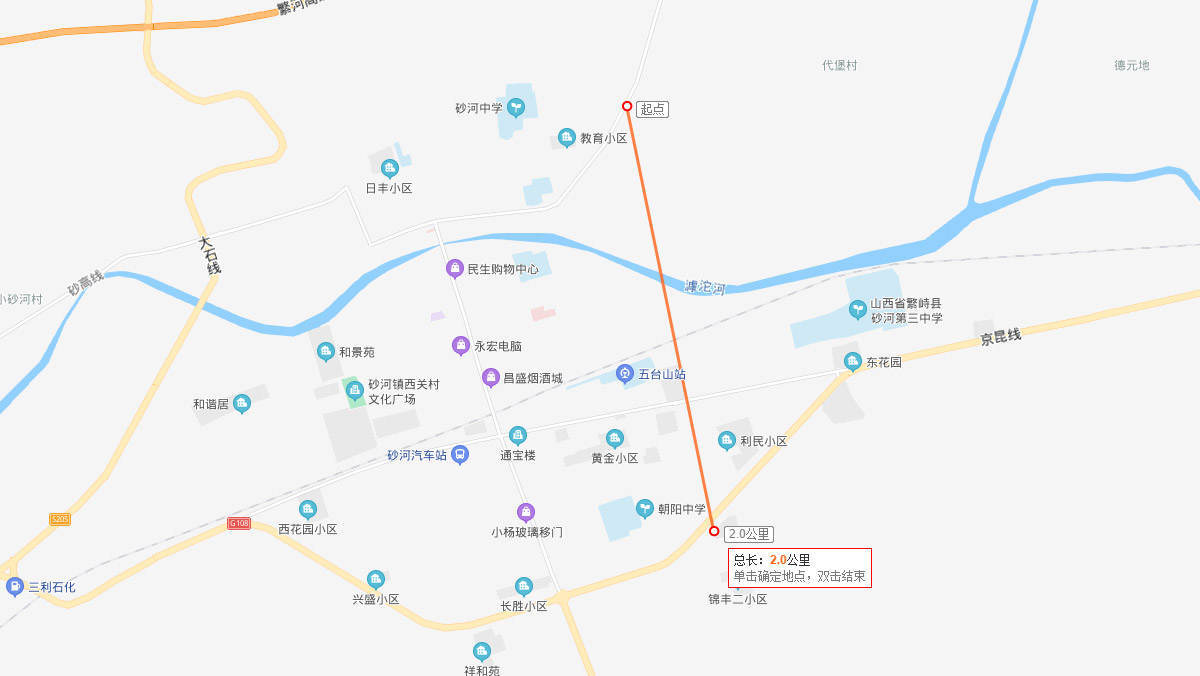Open the 昌盛烟酒城 shop marker
Screen dimensions: 1200x676
tap(490, 377)
